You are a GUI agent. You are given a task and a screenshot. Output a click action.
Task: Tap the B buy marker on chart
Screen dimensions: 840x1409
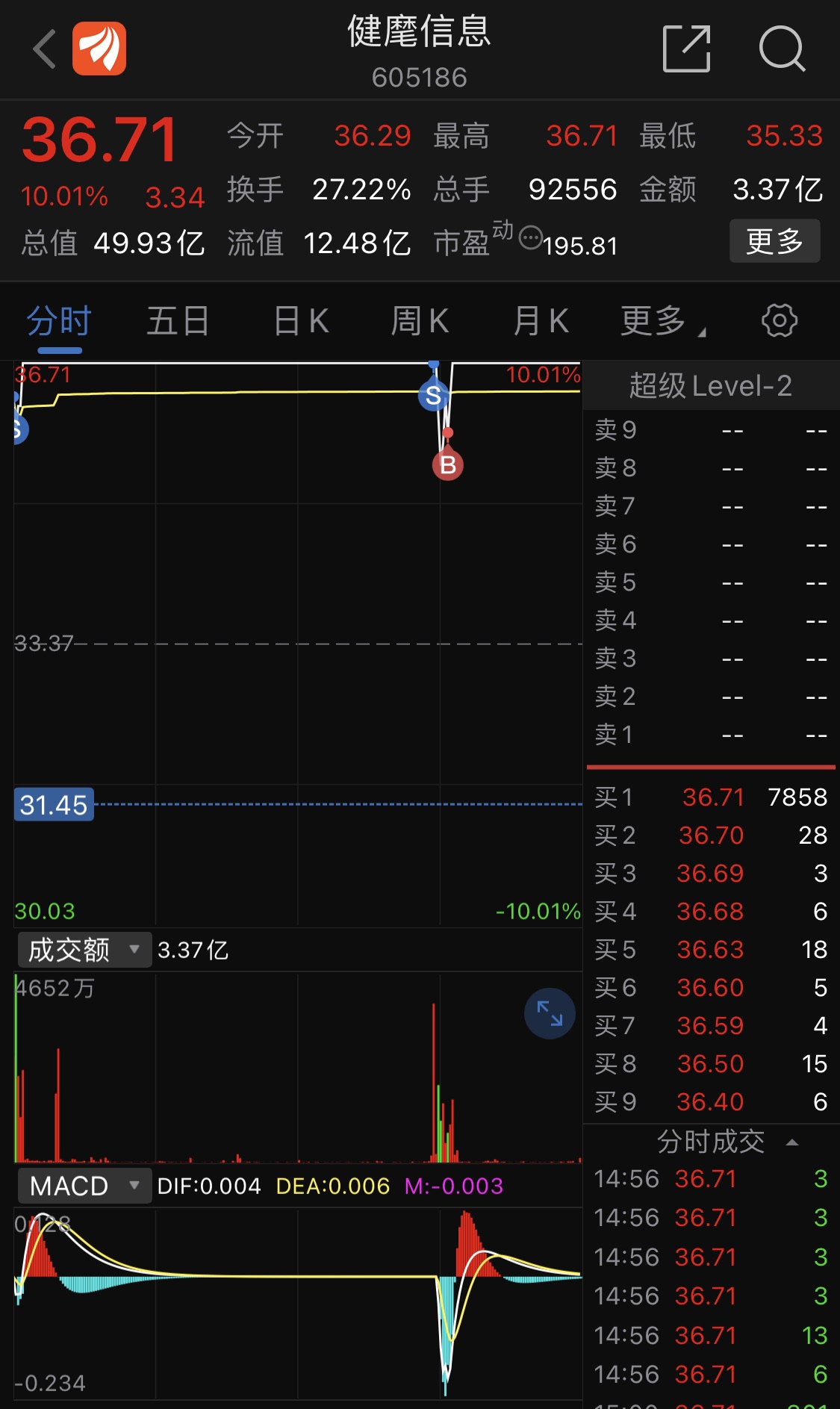pos(448,464)
